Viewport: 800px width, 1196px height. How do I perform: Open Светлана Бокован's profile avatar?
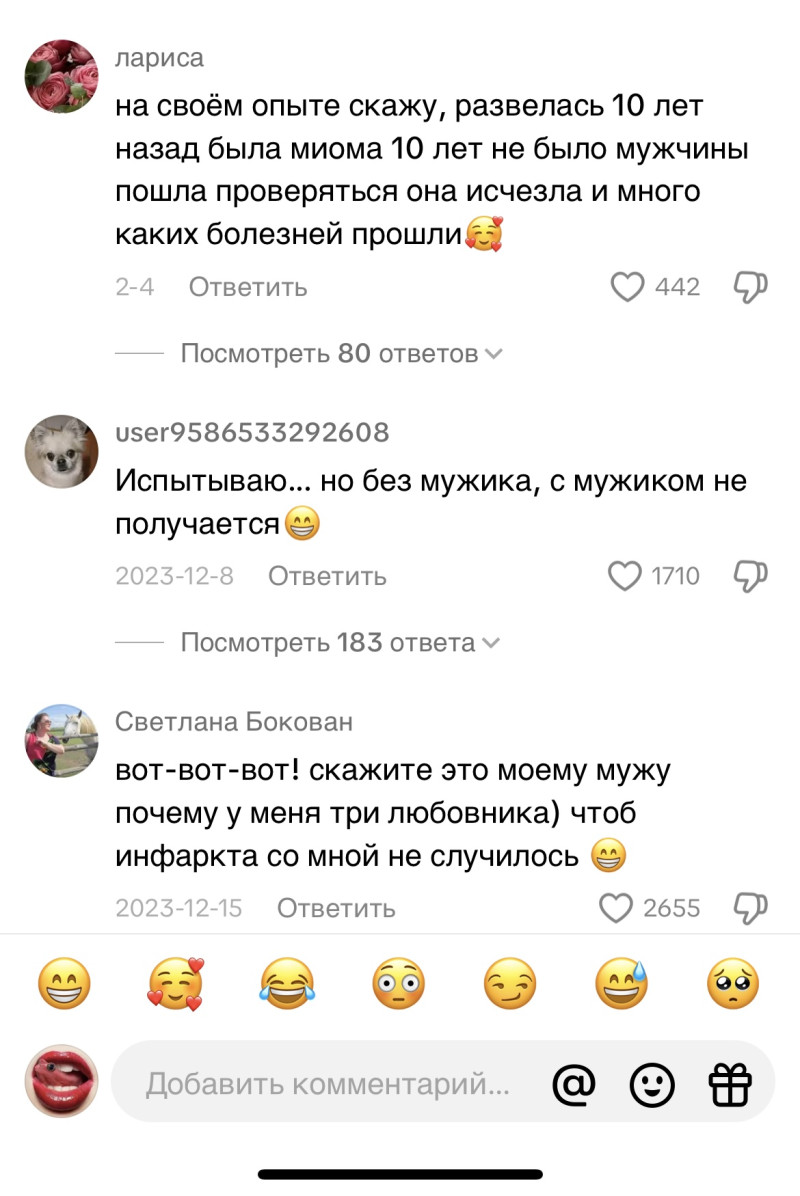coord(61,741)
